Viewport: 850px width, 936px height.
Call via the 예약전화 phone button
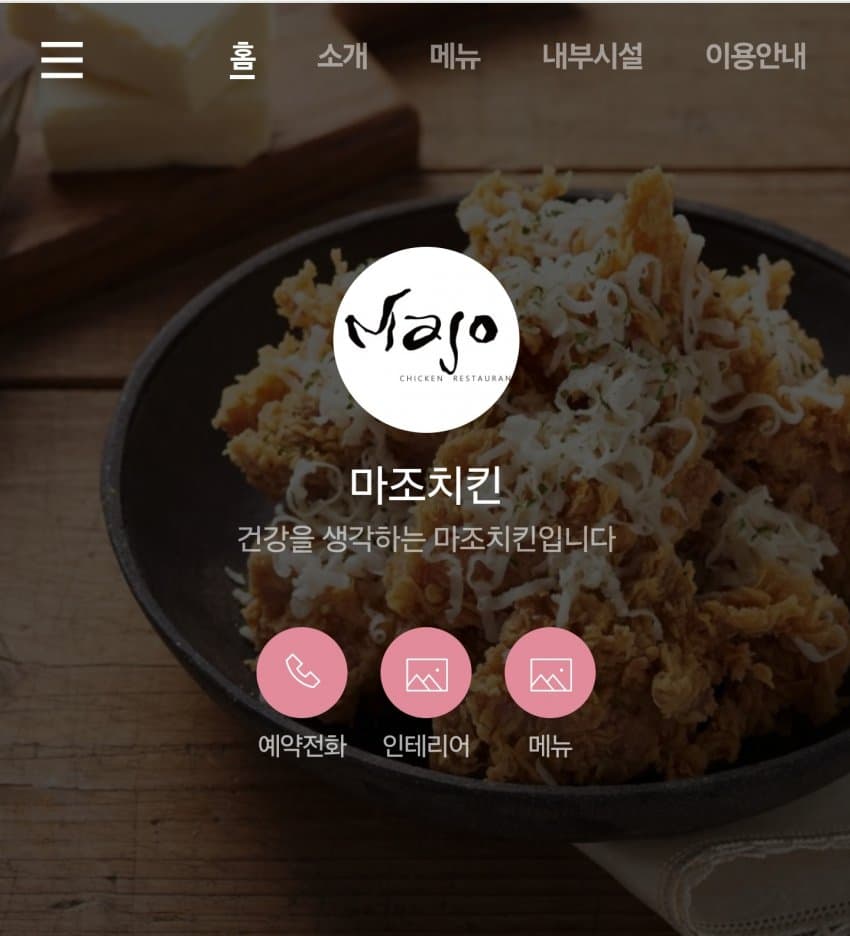pyautogui.click(x=302, y=672)
